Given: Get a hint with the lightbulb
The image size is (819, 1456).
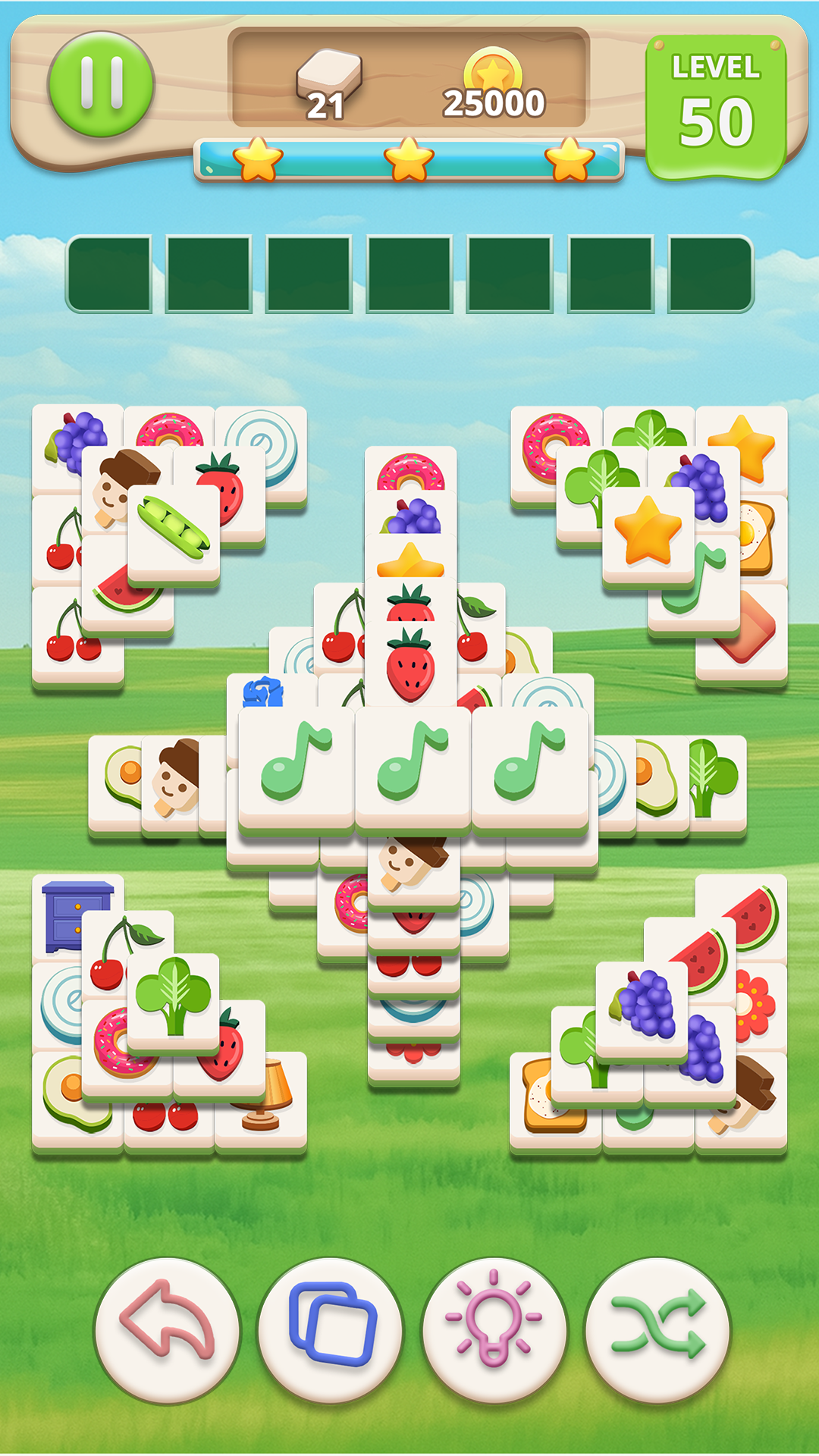Looking at the screenshot, I should click(x=494, y=1330).
